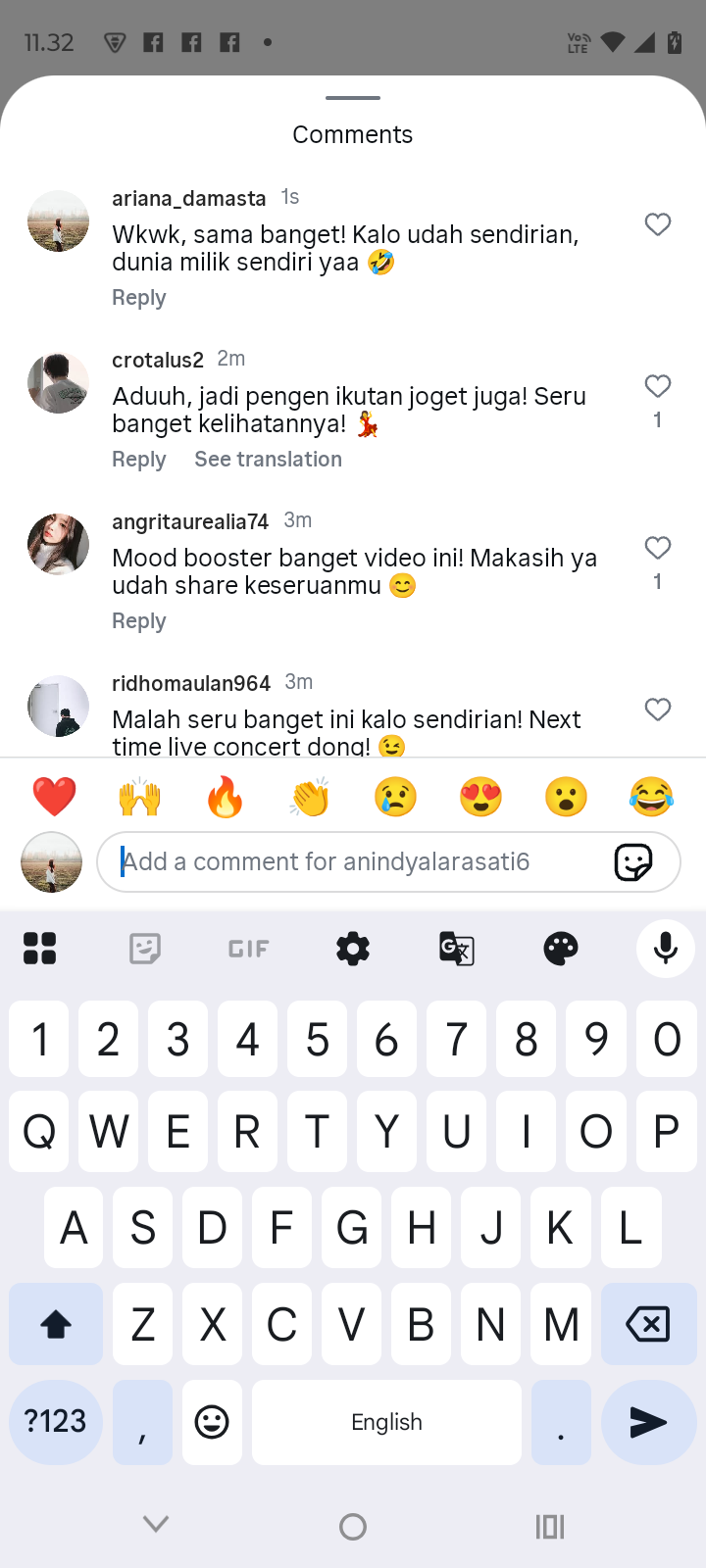Insert the laughing with tears emoji
The width and height of the screenshot is (706, 1568).
tap(651, 797)
